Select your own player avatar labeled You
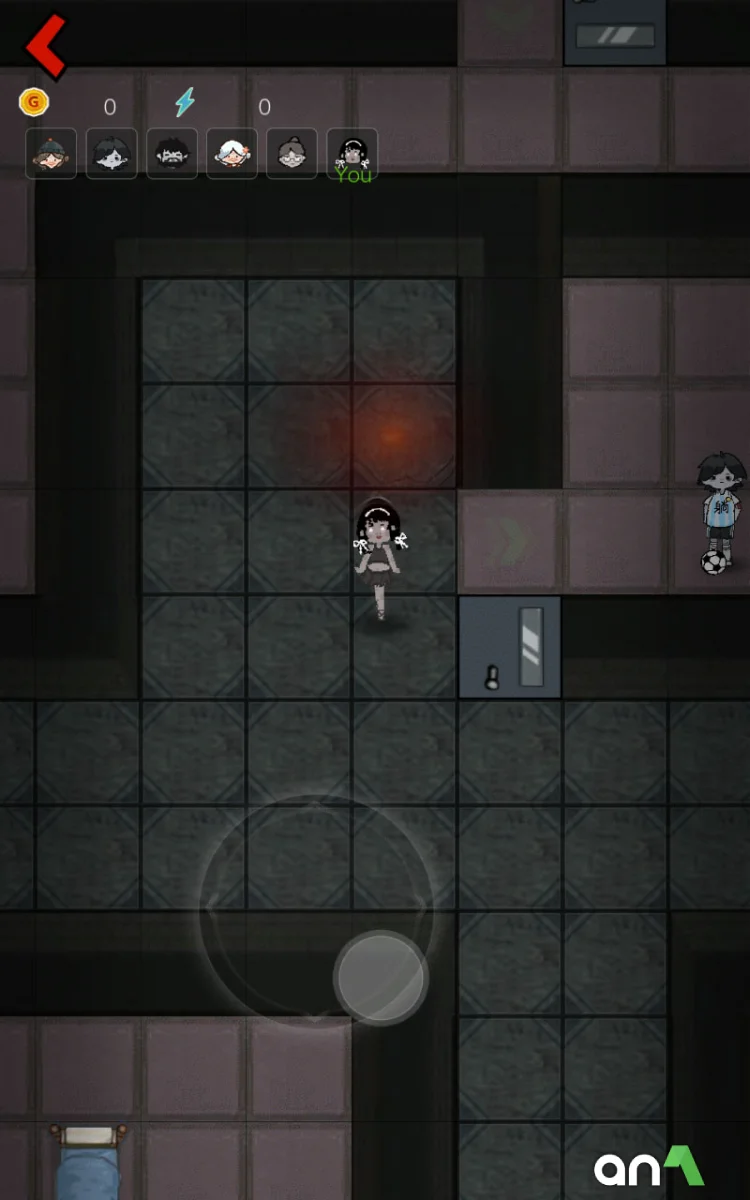This screenshot has height=1200, width=750. (x=352, y=153)
